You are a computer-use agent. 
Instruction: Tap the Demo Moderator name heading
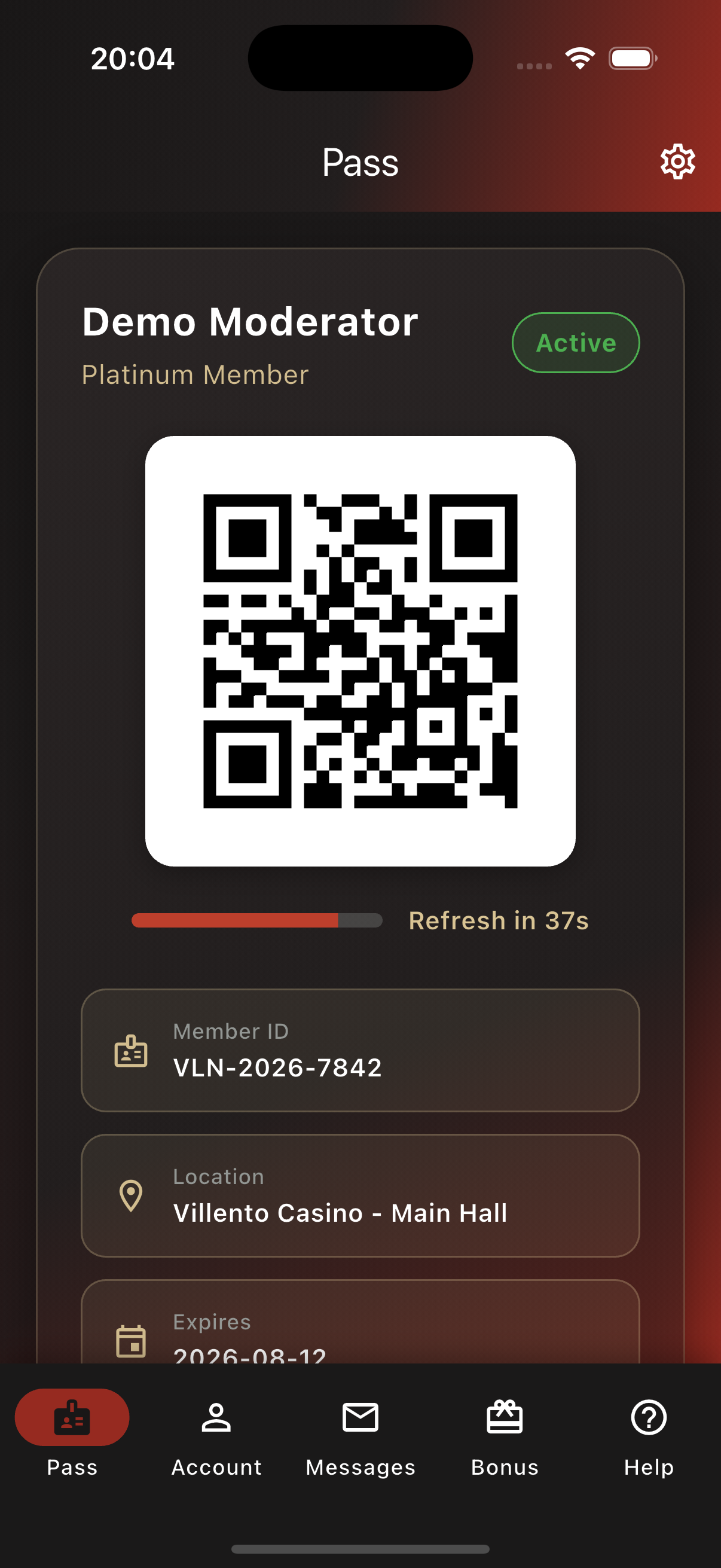point(250,321)
